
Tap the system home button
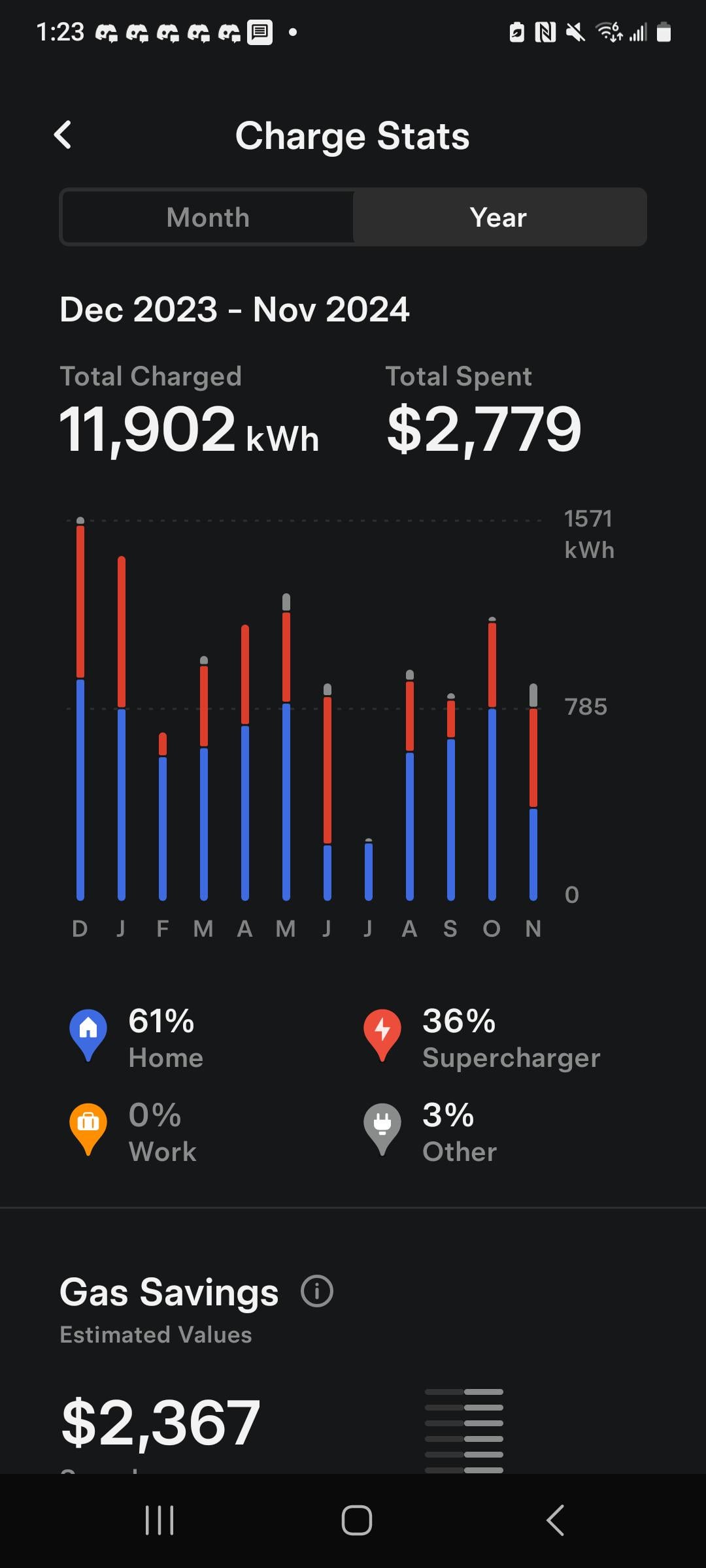[356, 1520]
